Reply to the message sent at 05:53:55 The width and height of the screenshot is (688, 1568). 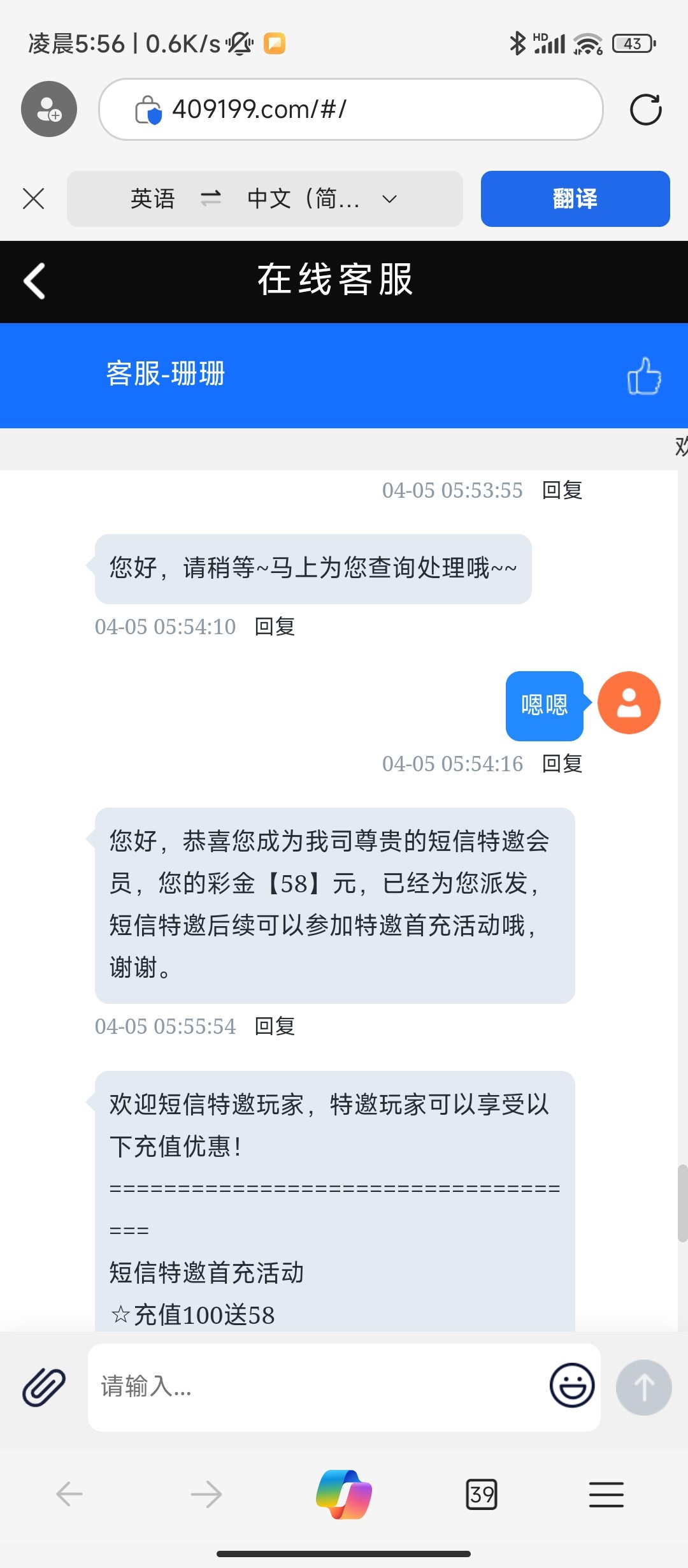pyautogui.click(x=562, y=490)
